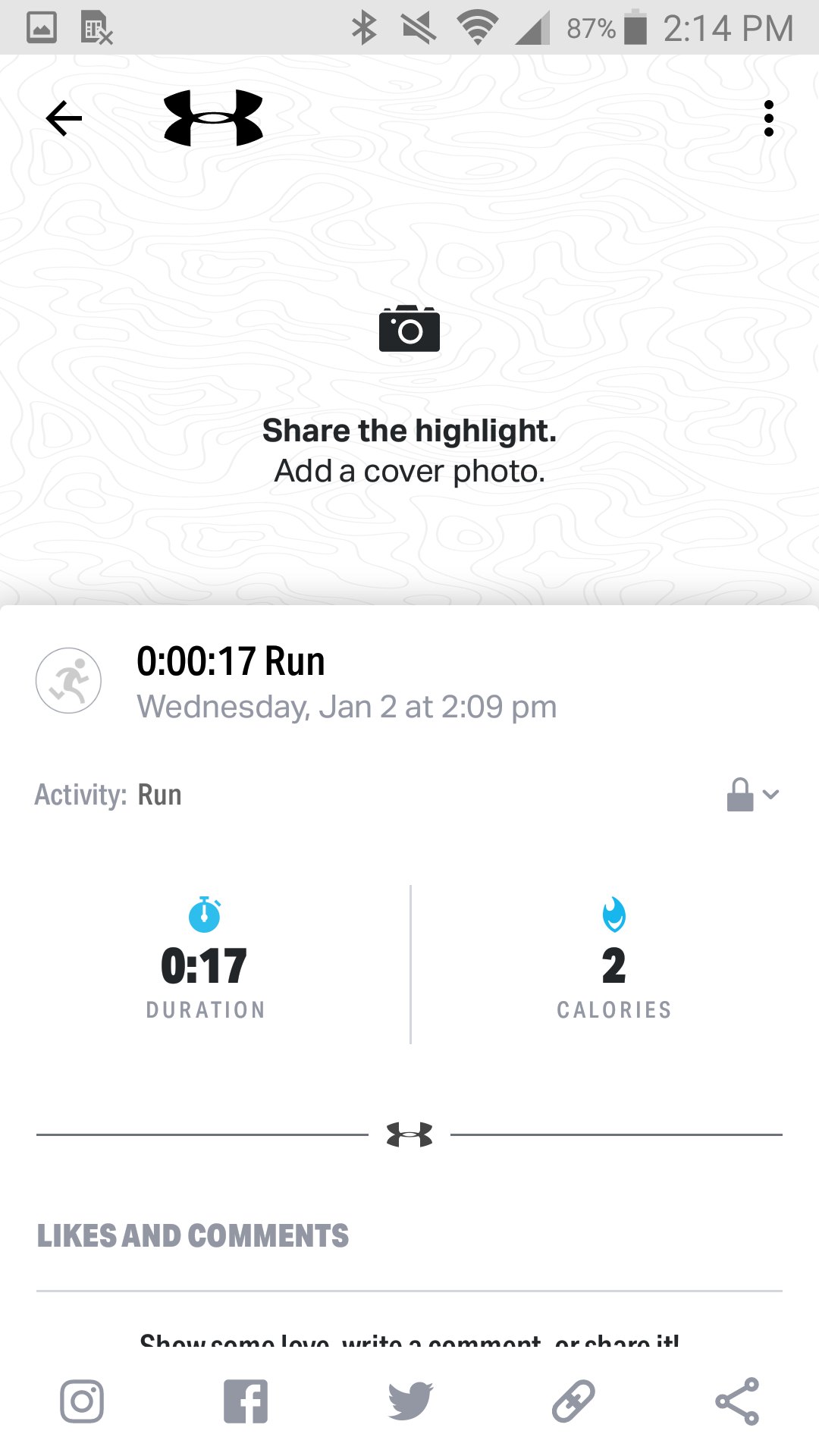
Task: Go back using the arrow icon
Action: (x=64, y=118)
